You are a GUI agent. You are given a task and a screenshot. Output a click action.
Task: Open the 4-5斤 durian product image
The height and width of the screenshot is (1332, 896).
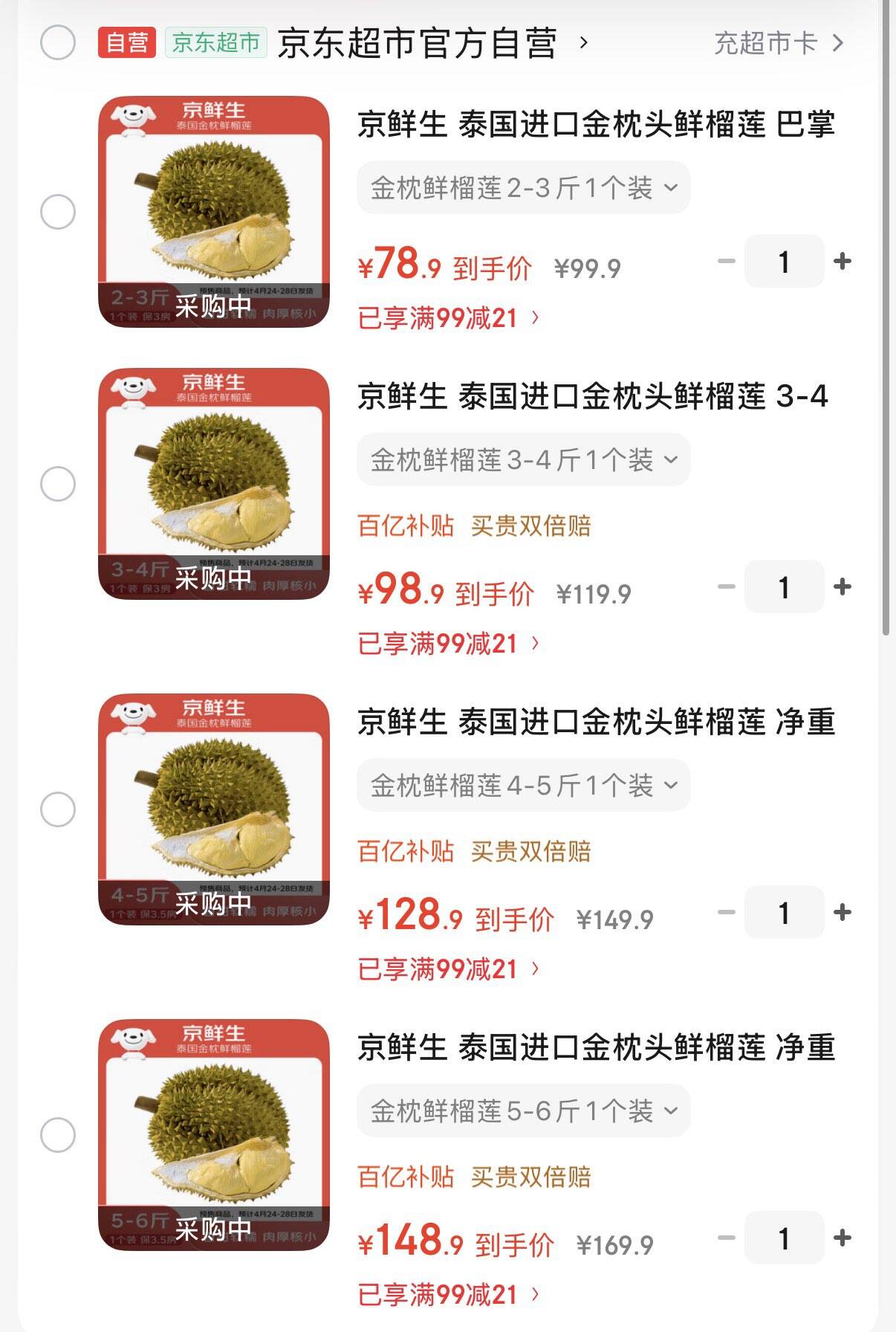tap(214, 809)
